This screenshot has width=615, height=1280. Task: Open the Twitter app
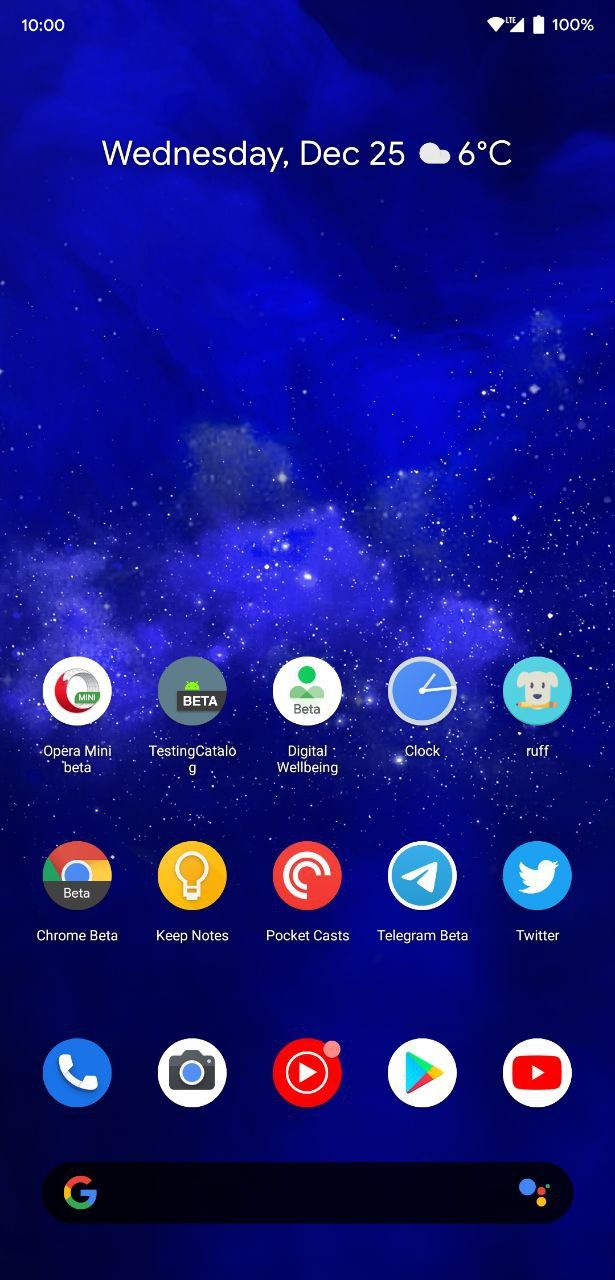click(537, 876)
